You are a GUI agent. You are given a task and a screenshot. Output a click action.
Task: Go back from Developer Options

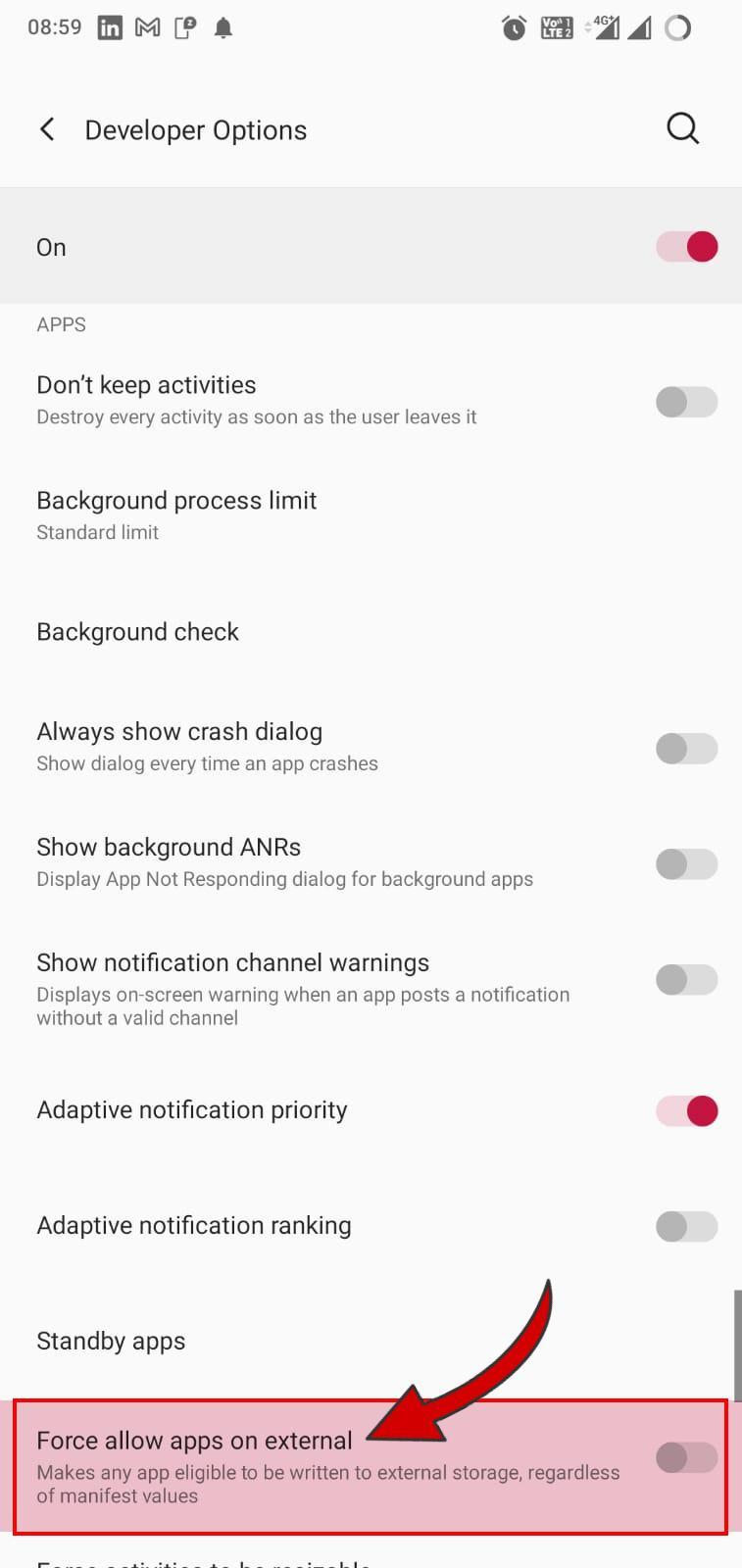(x=47, y=129)
